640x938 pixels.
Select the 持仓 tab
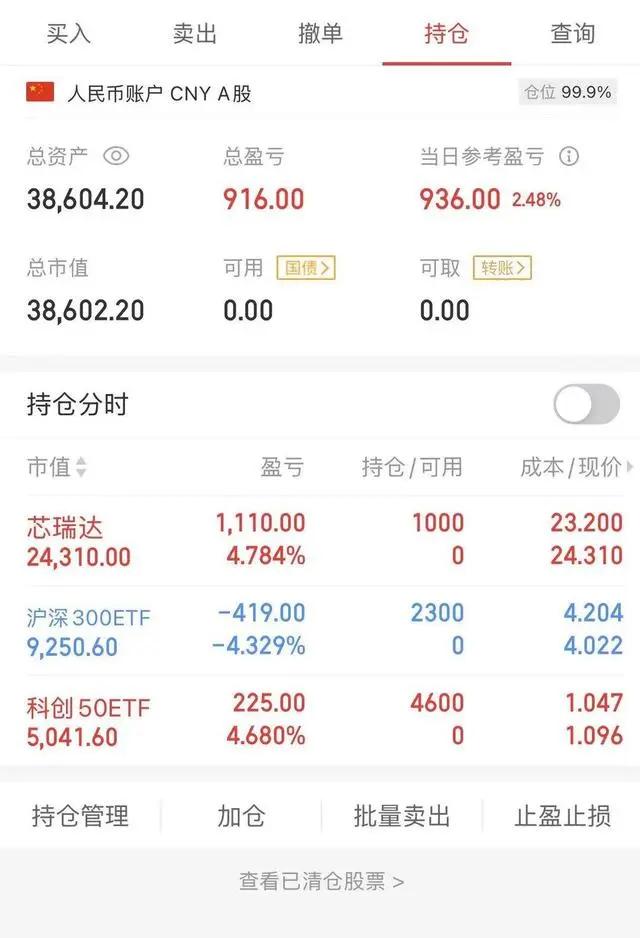pos(447,33)
